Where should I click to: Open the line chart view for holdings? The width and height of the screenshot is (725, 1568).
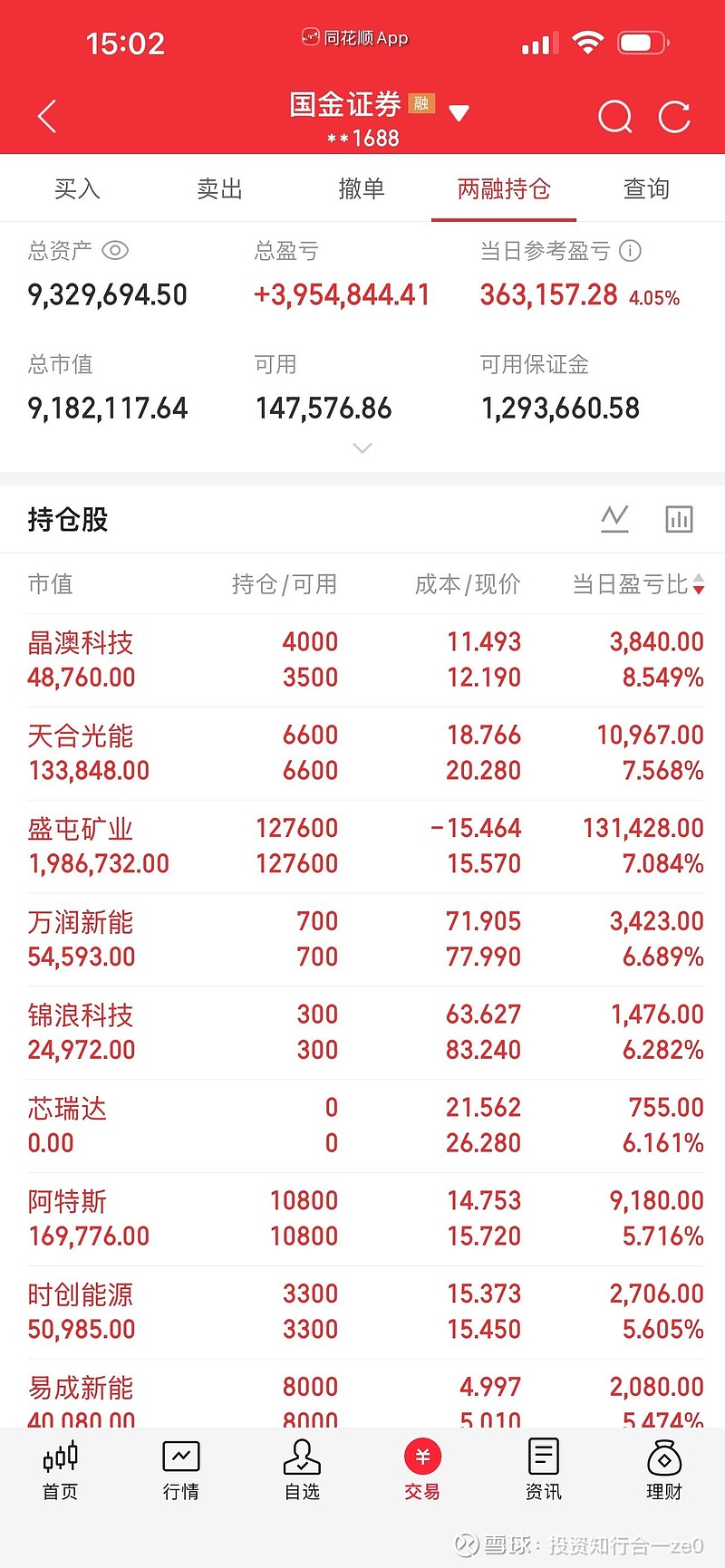614,518
